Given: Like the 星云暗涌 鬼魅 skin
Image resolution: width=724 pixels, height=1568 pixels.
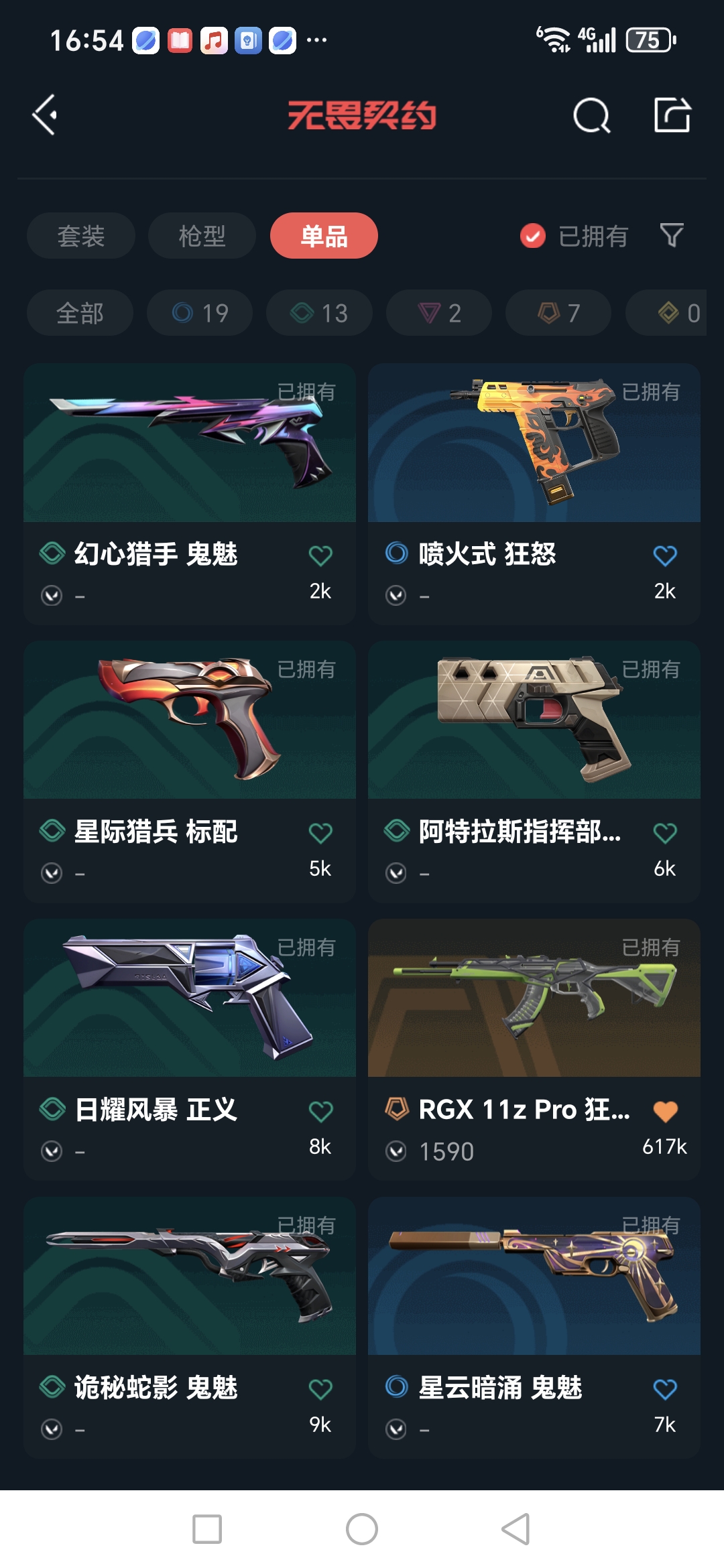Looking at the screenshot, I should coord(665,1389).
